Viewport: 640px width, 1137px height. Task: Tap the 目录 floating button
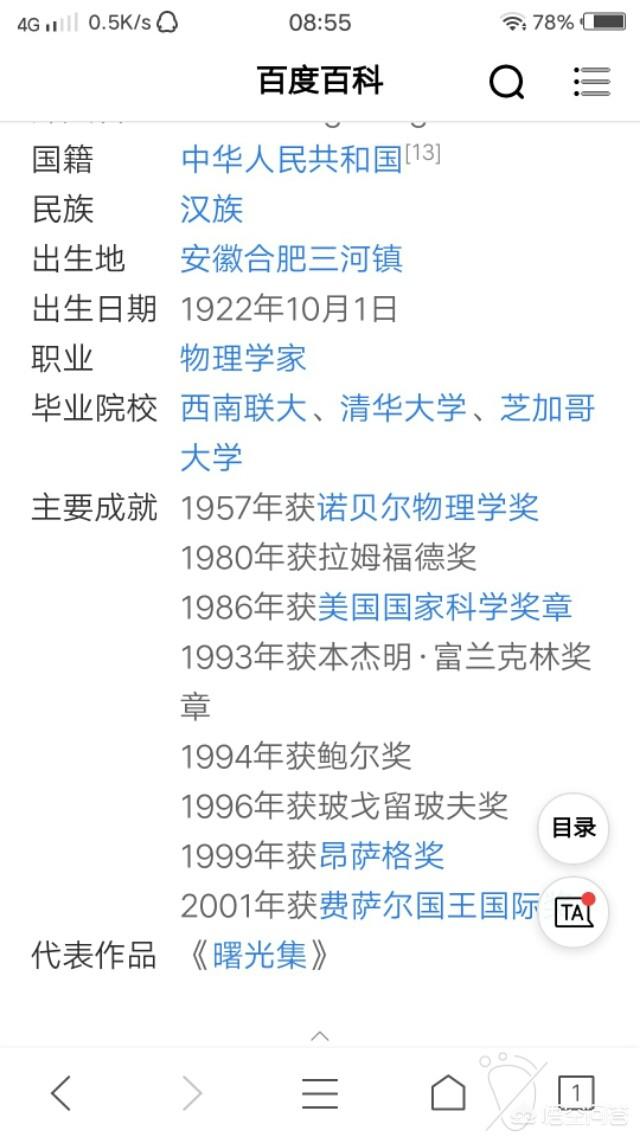[573, 827]
